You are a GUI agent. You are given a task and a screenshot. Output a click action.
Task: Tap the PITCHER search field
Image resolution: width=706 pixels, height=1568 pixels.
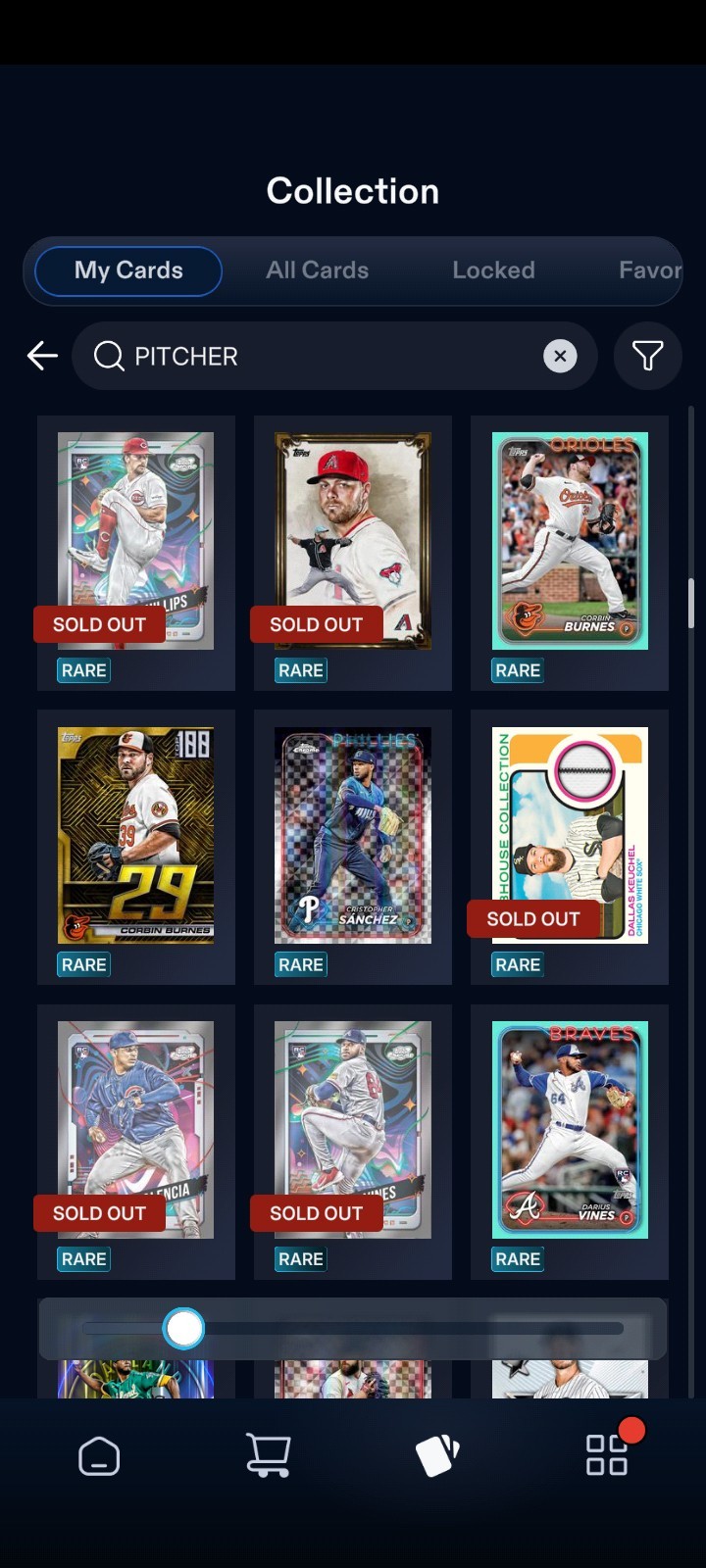(324, 356)
